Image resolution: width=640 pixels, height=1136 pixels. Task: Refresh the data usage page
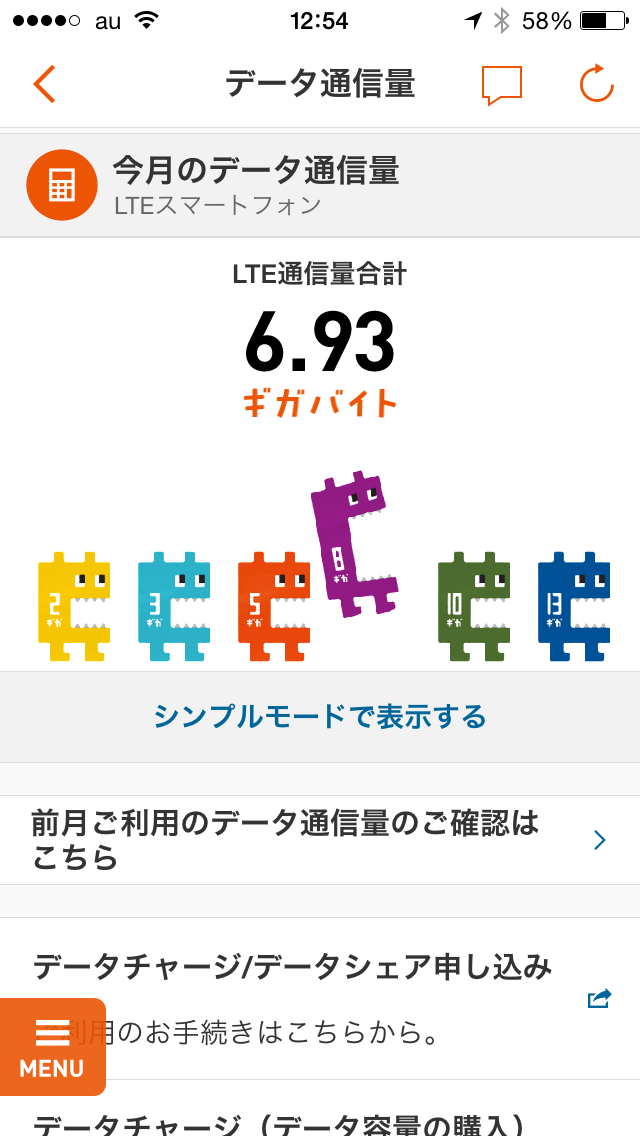[596, 84]
